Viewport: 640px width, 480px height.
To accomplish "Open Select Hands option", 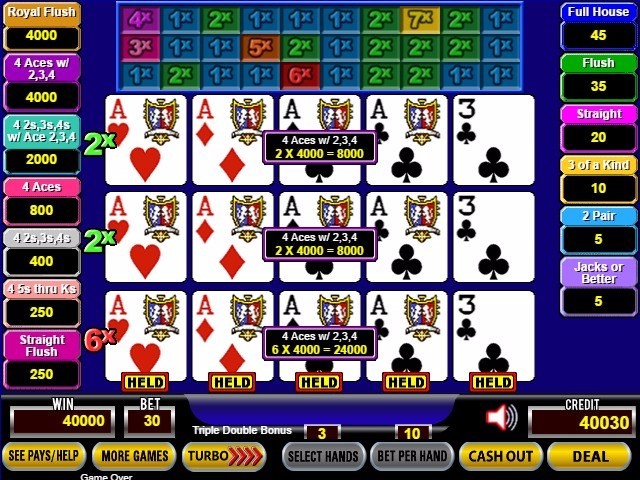I will [x=322, y=456].
